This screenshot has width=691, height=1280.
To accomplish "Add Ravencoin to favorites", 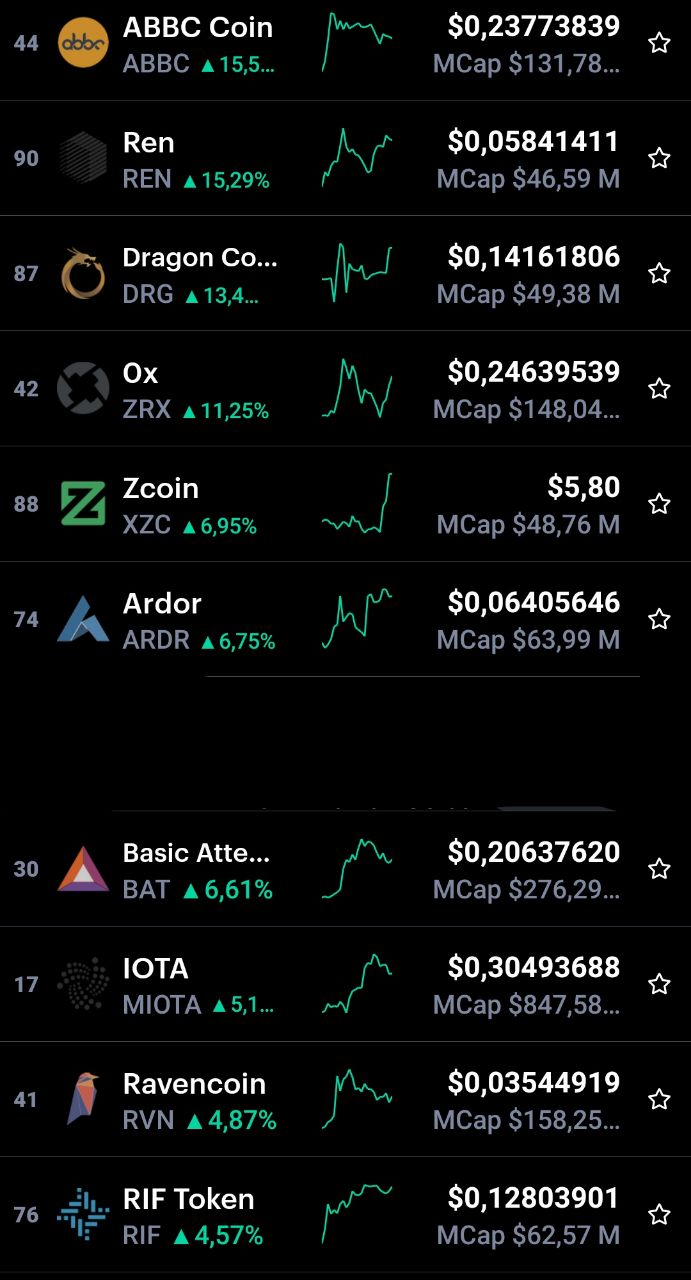I will point(659,1099).
